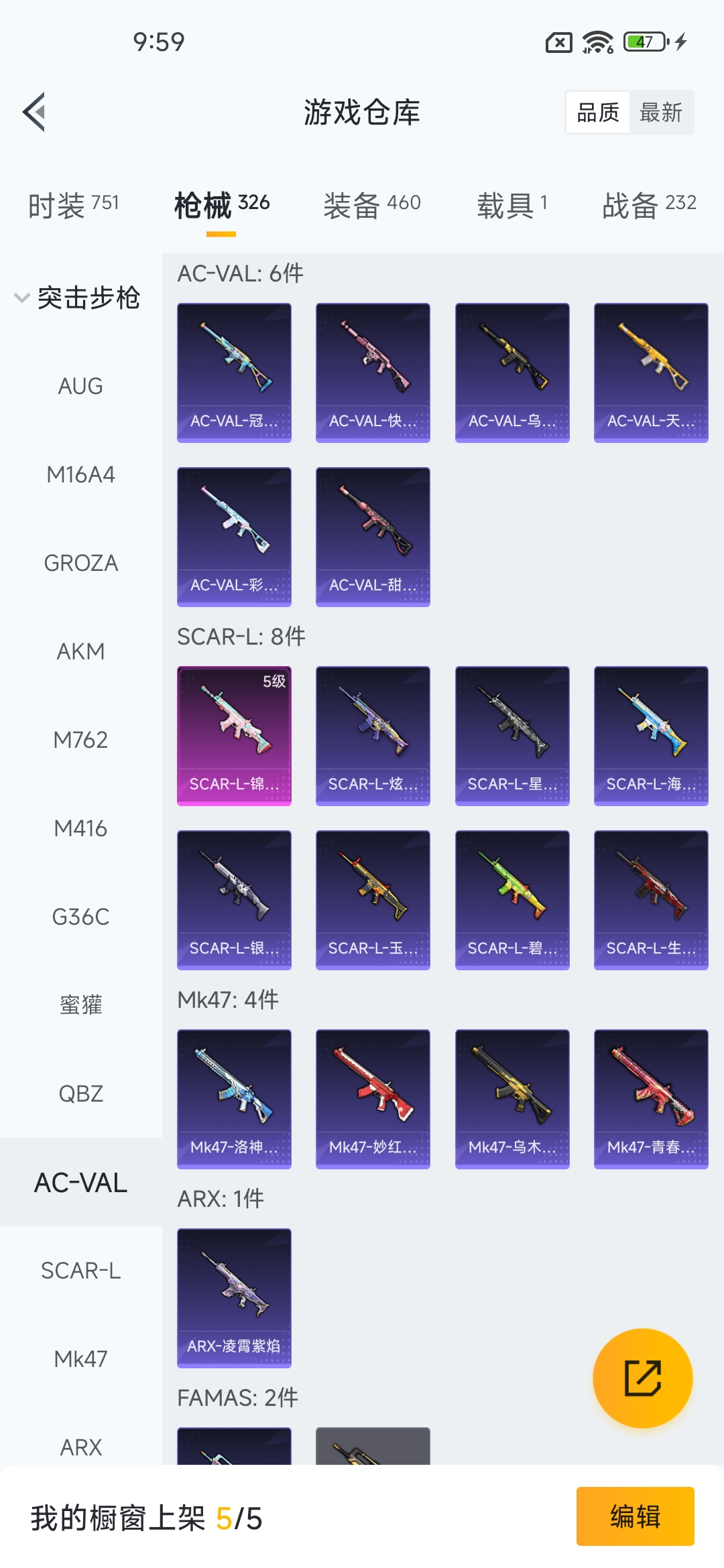Open the SCAR-L-海 skin tile
Screen dimensions: 724x1568
(x=650, y=735)
